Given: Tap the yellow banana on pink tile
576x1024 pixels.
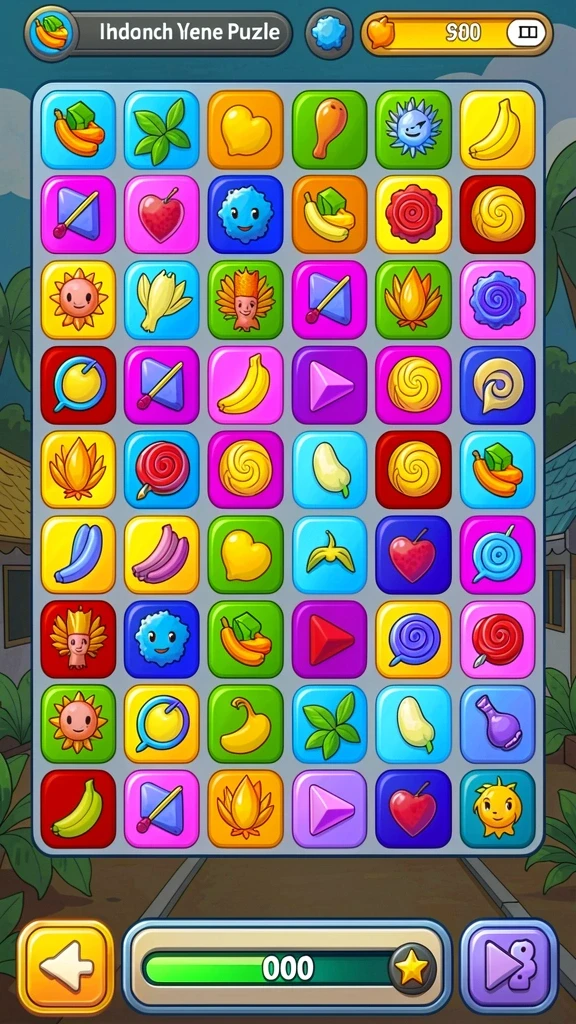Looking at the screenshot, I should [246, 385].
